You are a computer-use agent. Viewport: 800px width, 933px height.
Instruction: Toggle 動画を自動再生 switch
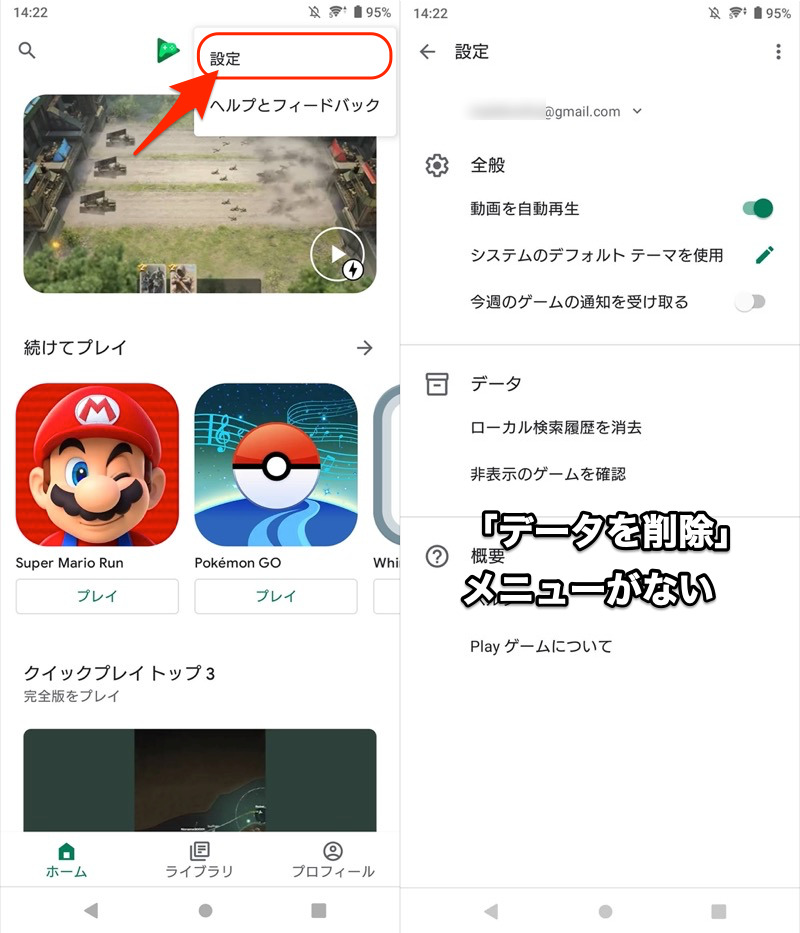(x=758, y=209)
